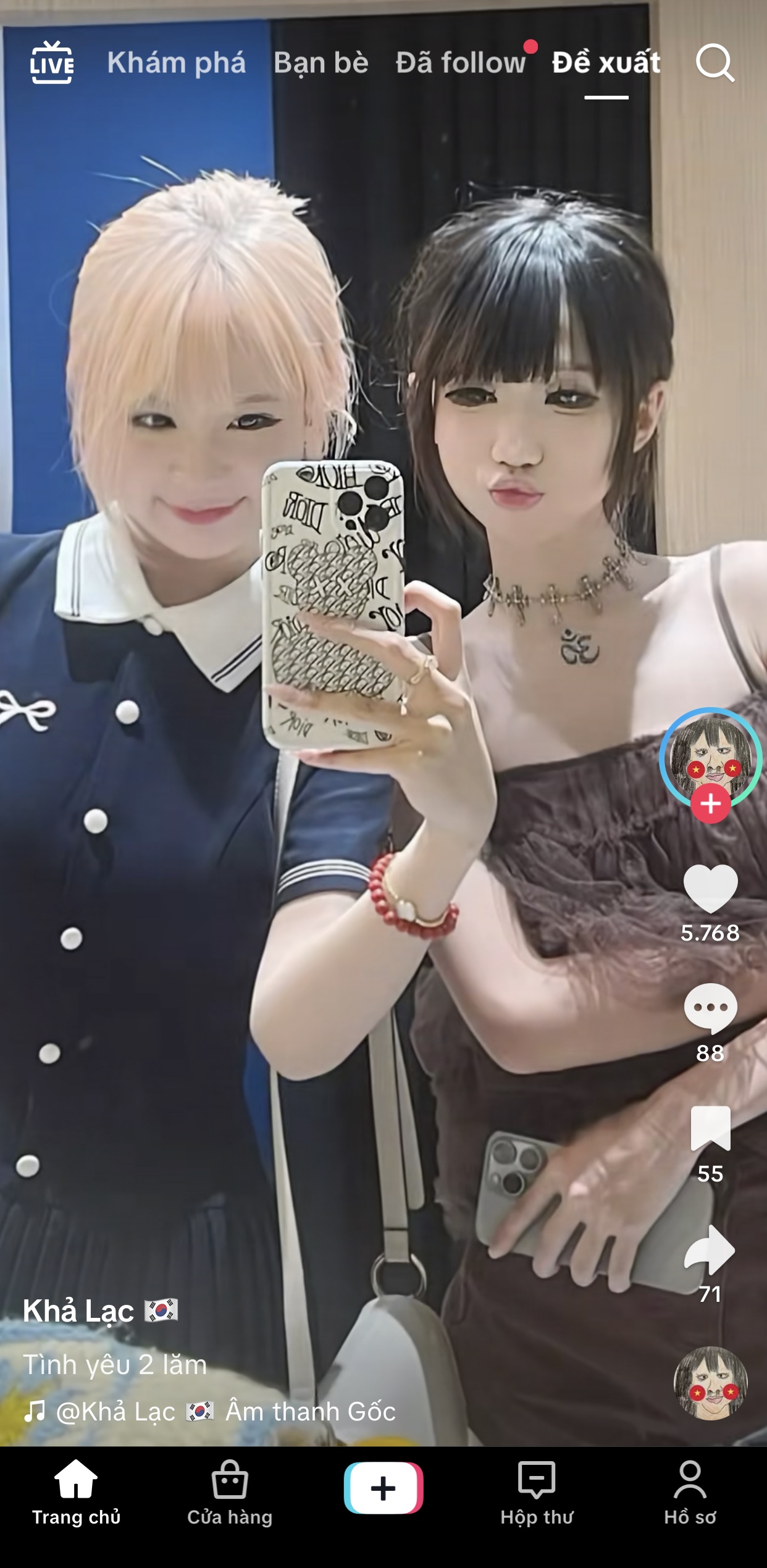Open the Cửa hàng shop tab

click(x=230, y=1491)
